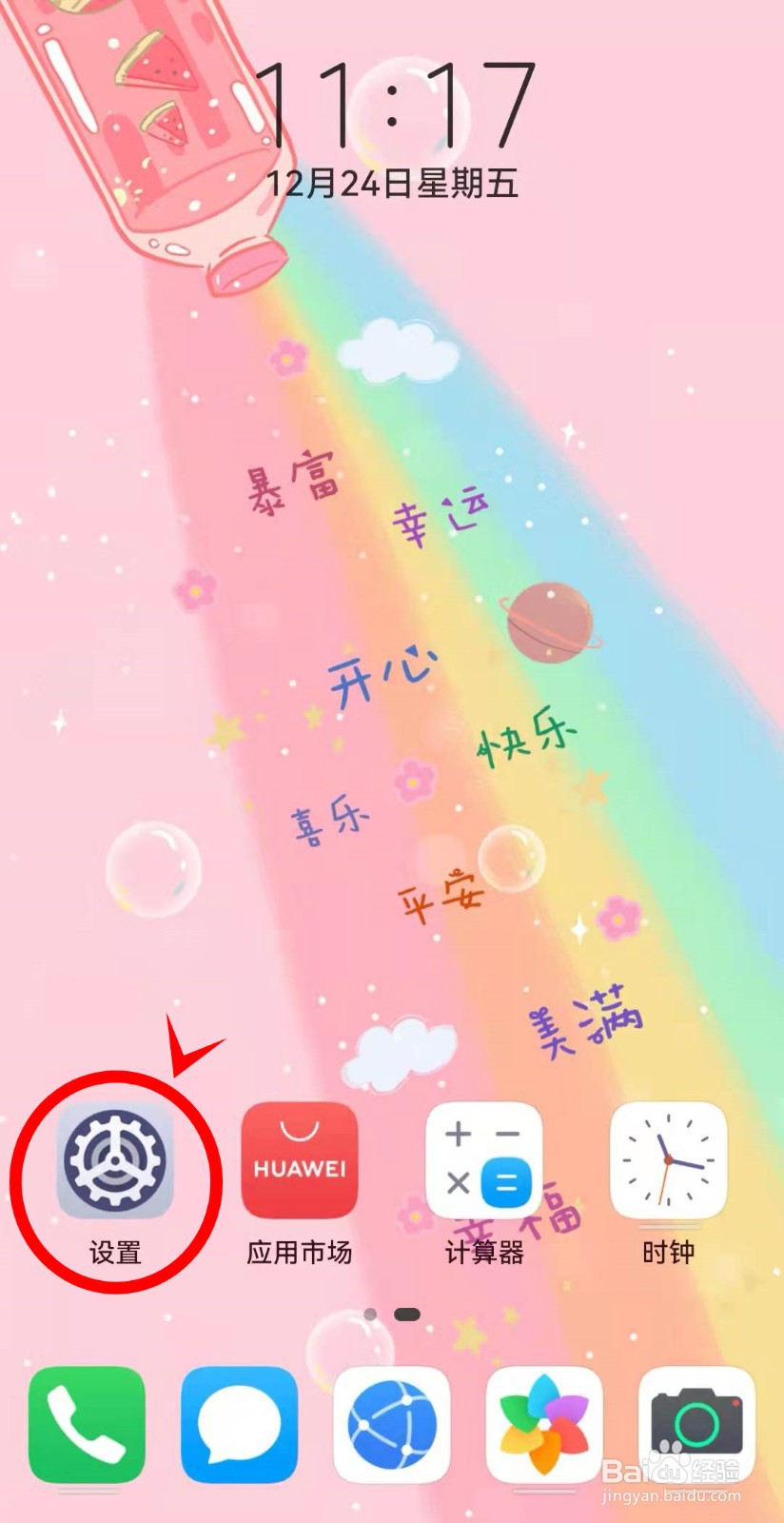Tap the 应用市场 text label
Viewport: 784px width, 1523px height.
(301, 1253)
